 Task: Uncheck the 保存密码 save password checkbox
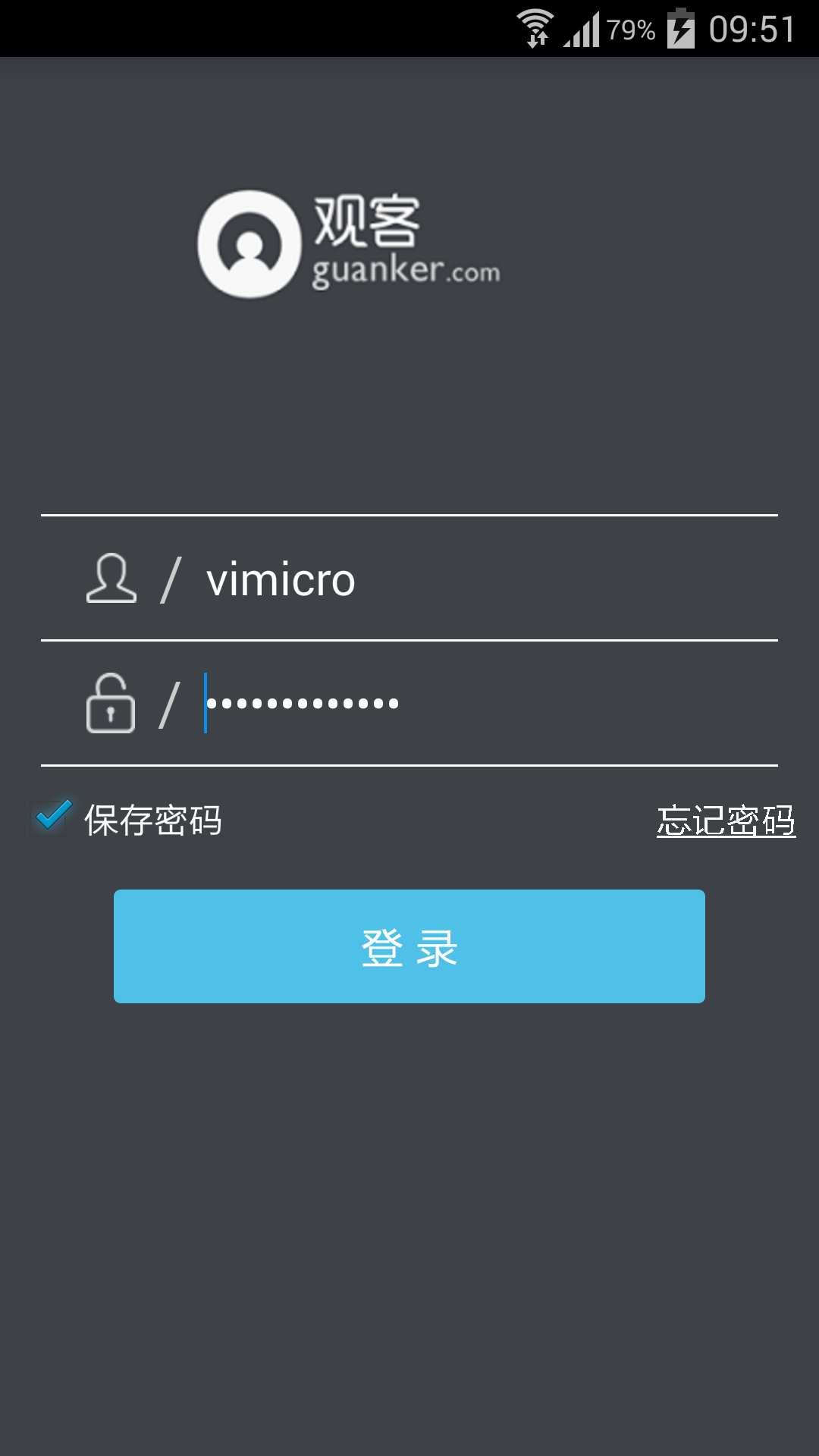[53, 817]
